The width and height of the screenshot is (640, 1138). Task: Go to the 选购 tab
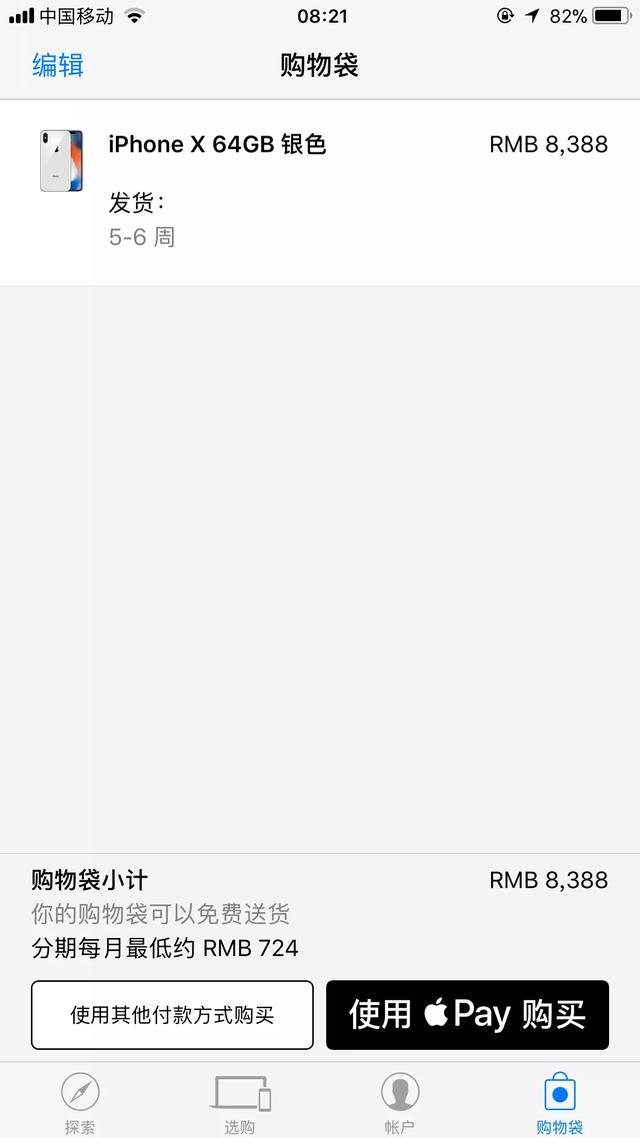240,1102
